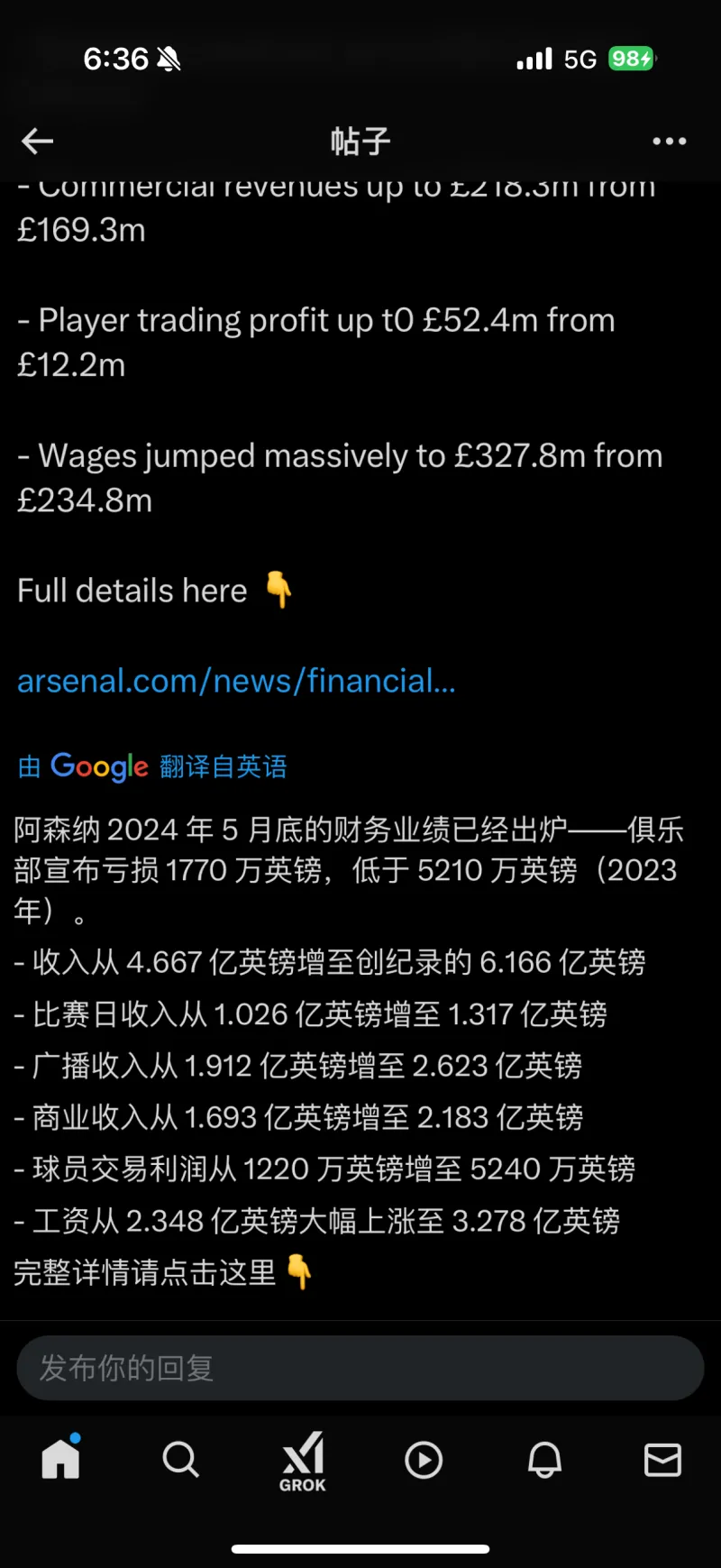Open the notifications bell tab

point(544,1459)
